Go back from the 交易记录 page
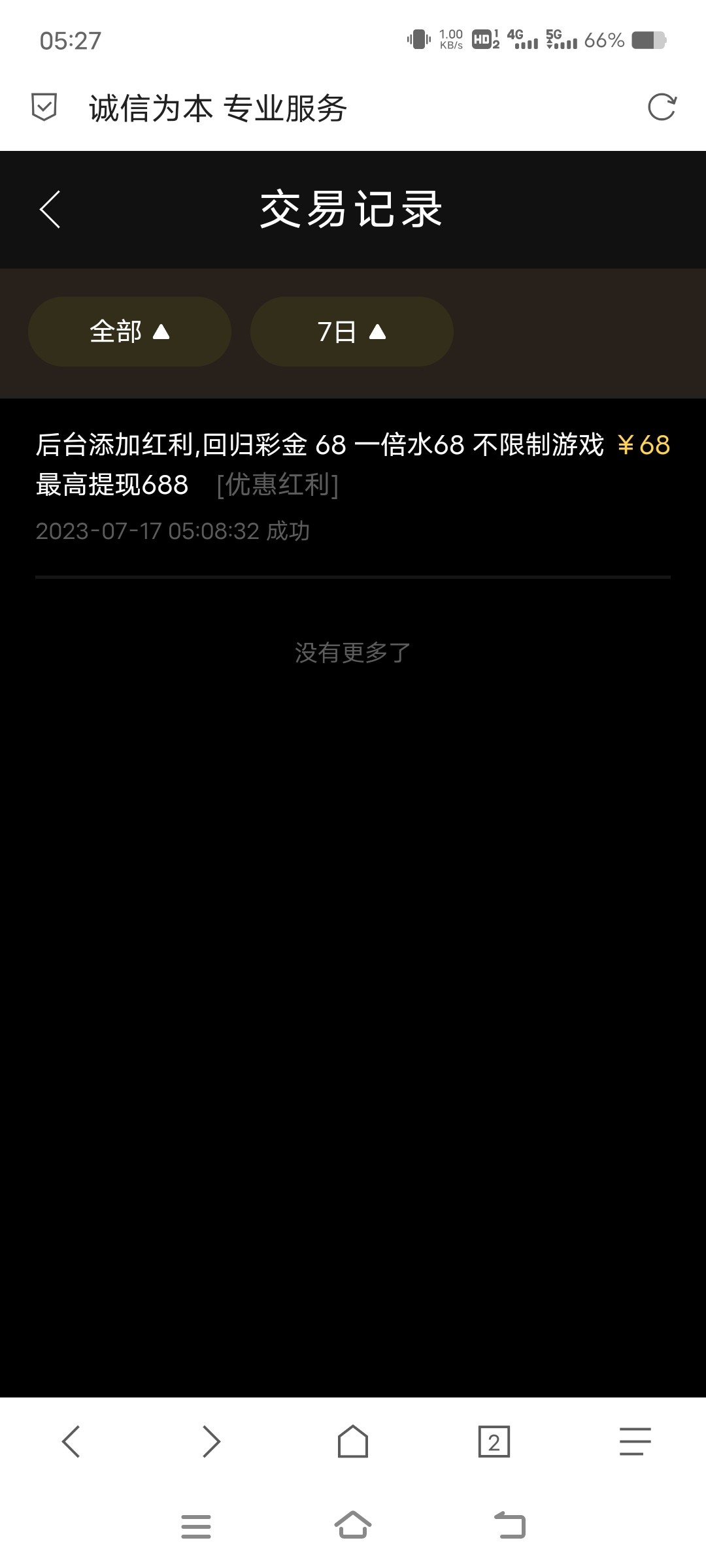706x1568 pixels. [50, 210]
